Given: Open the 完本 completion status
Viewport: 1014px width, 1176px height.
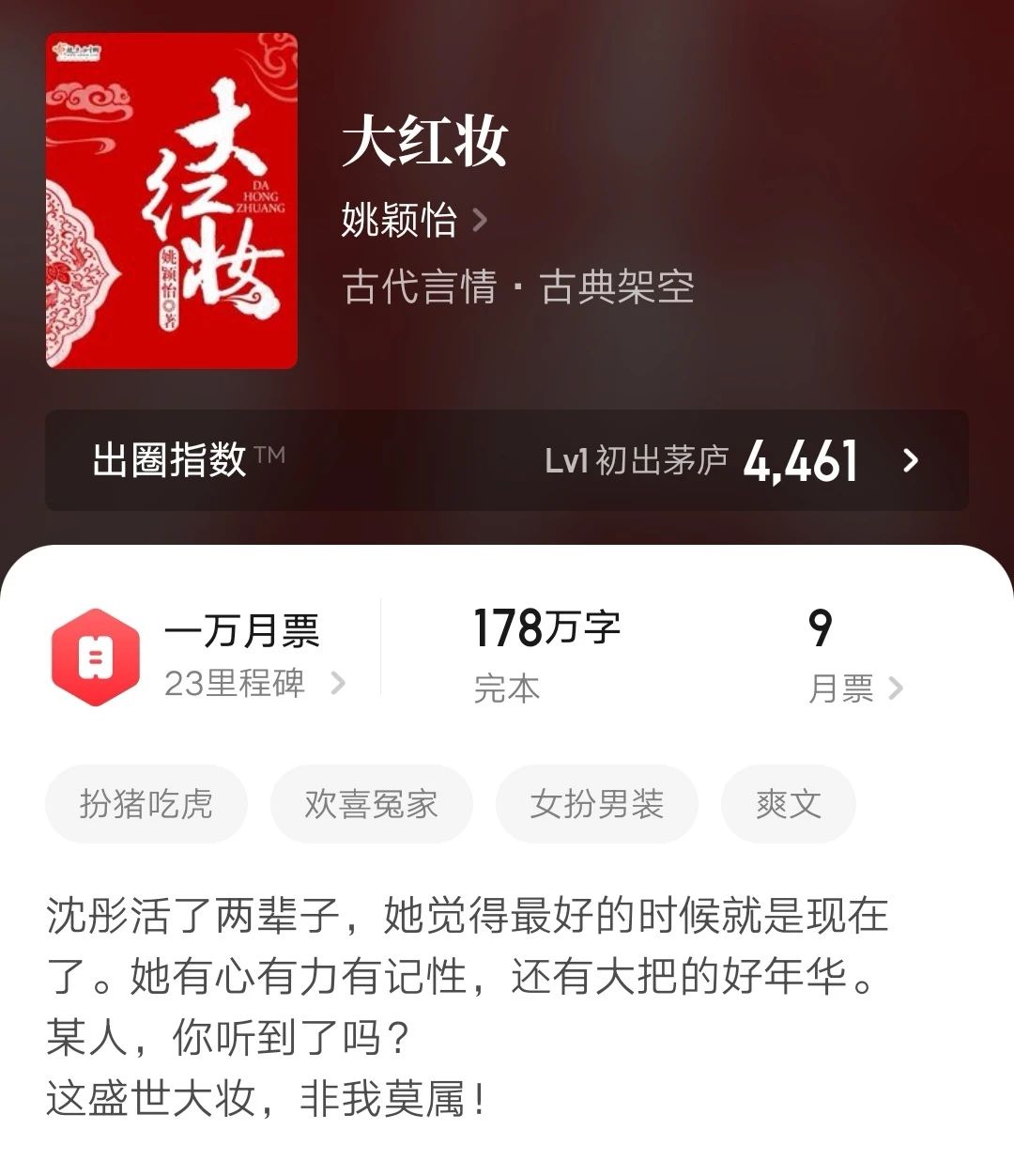Looking at the screenshot, I should [x=507, y=689].
